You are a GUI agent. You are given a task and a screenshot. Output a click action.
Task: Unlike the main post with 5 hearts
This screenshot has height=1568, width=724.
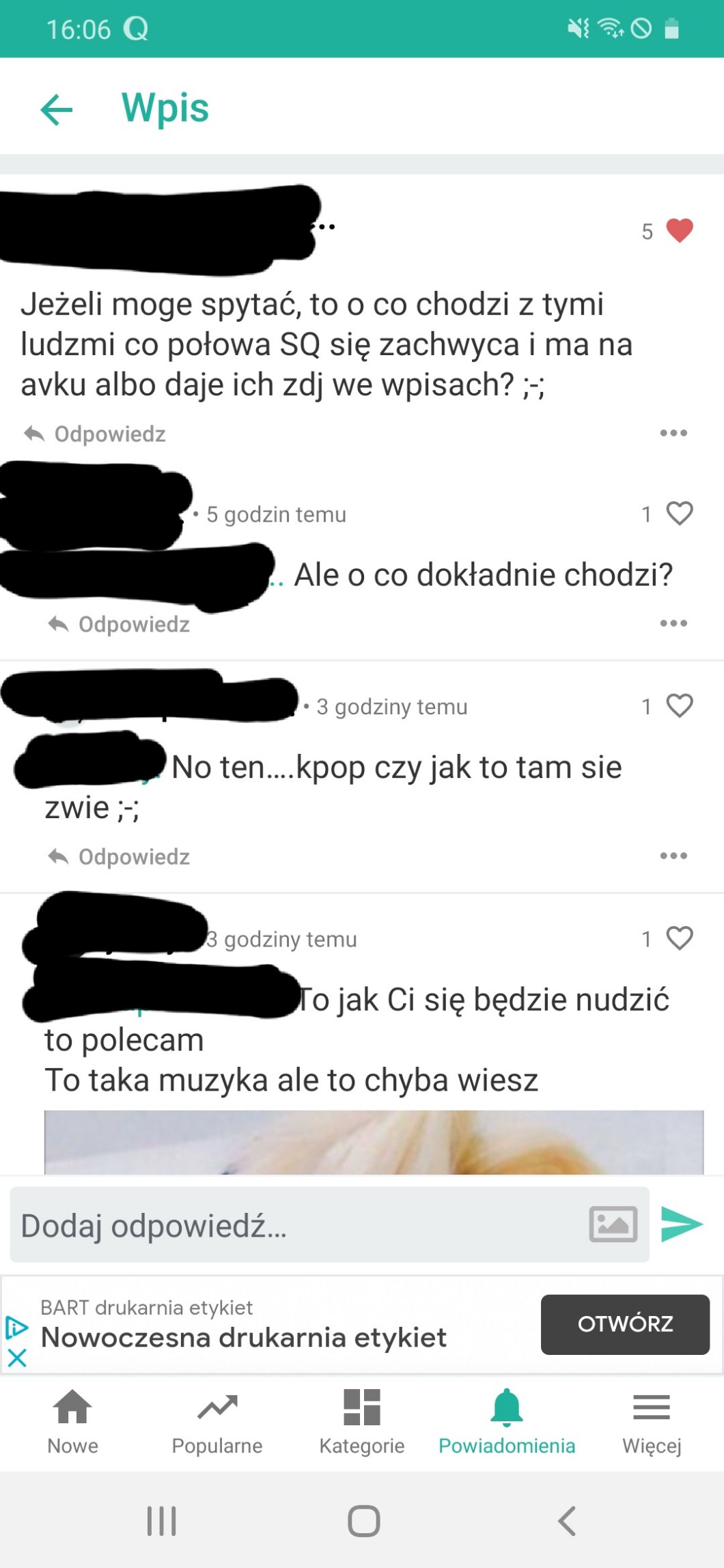679,231
